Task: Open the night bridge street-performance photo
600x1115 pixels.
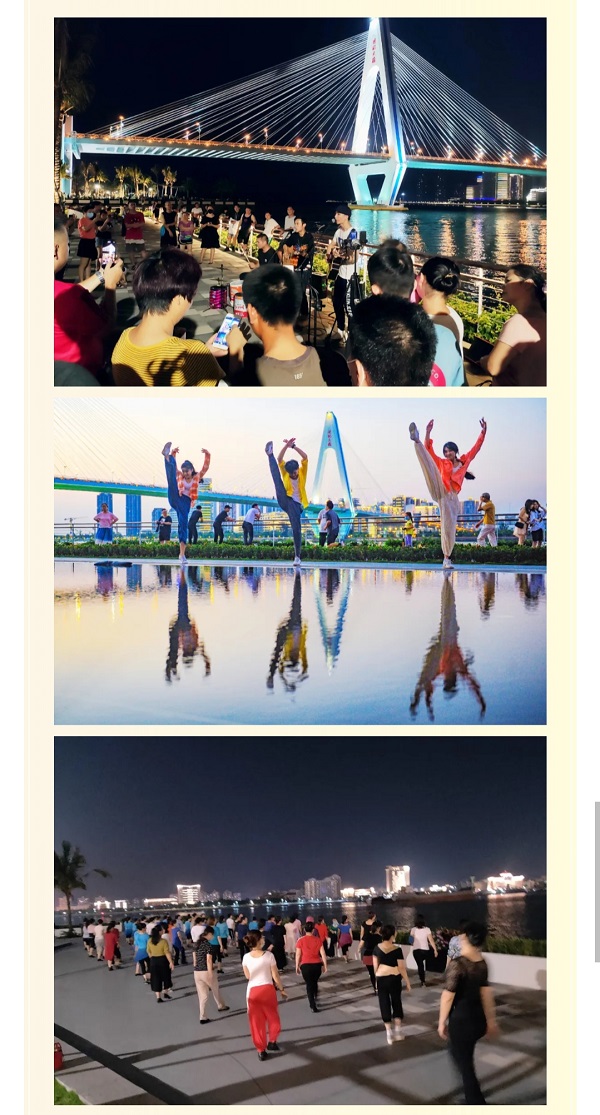Action: pos(300,201)
